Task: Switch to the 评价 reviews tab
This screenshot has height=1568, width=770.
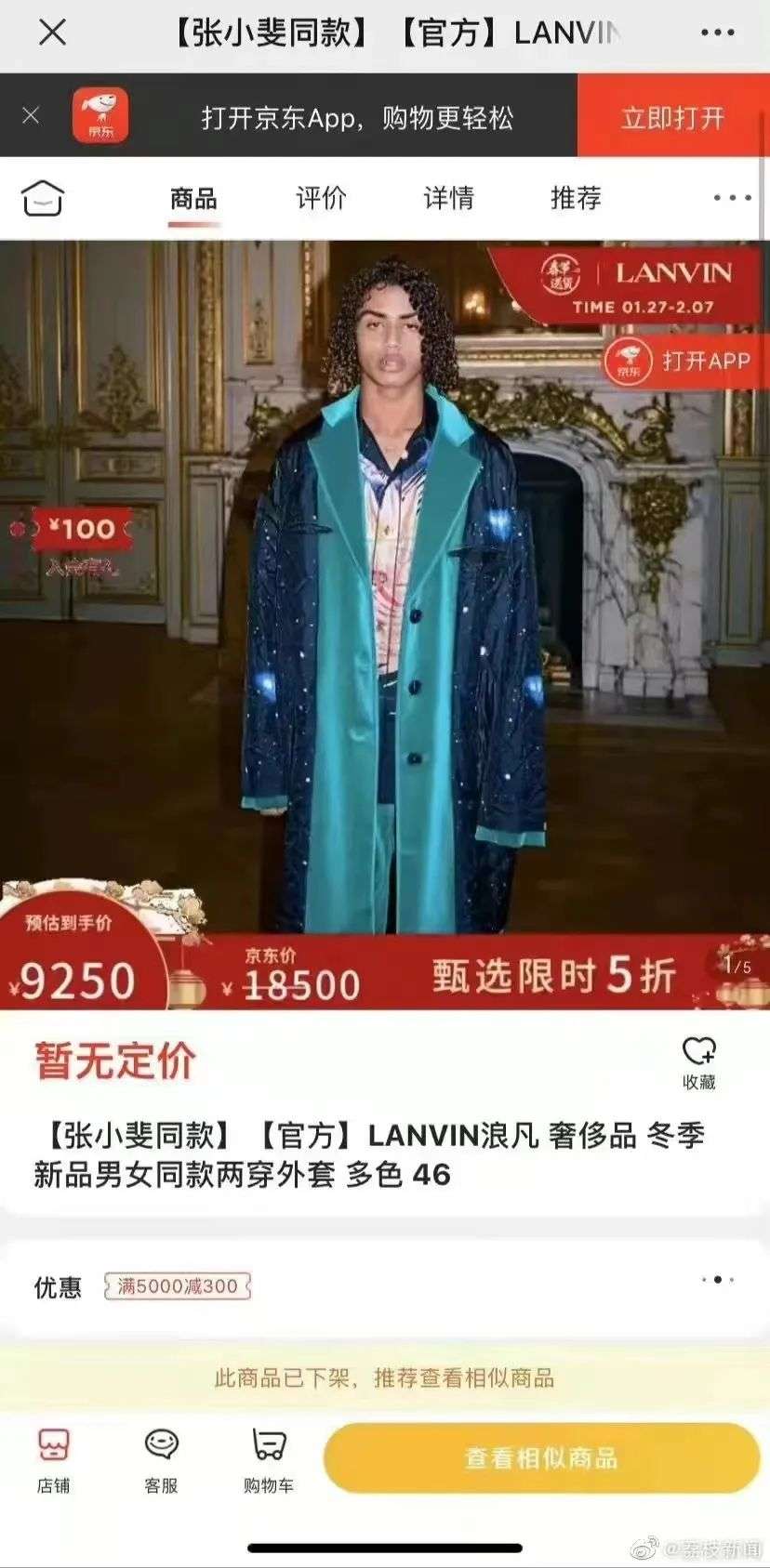Action: pyautogui.click(x=320, y=198)
